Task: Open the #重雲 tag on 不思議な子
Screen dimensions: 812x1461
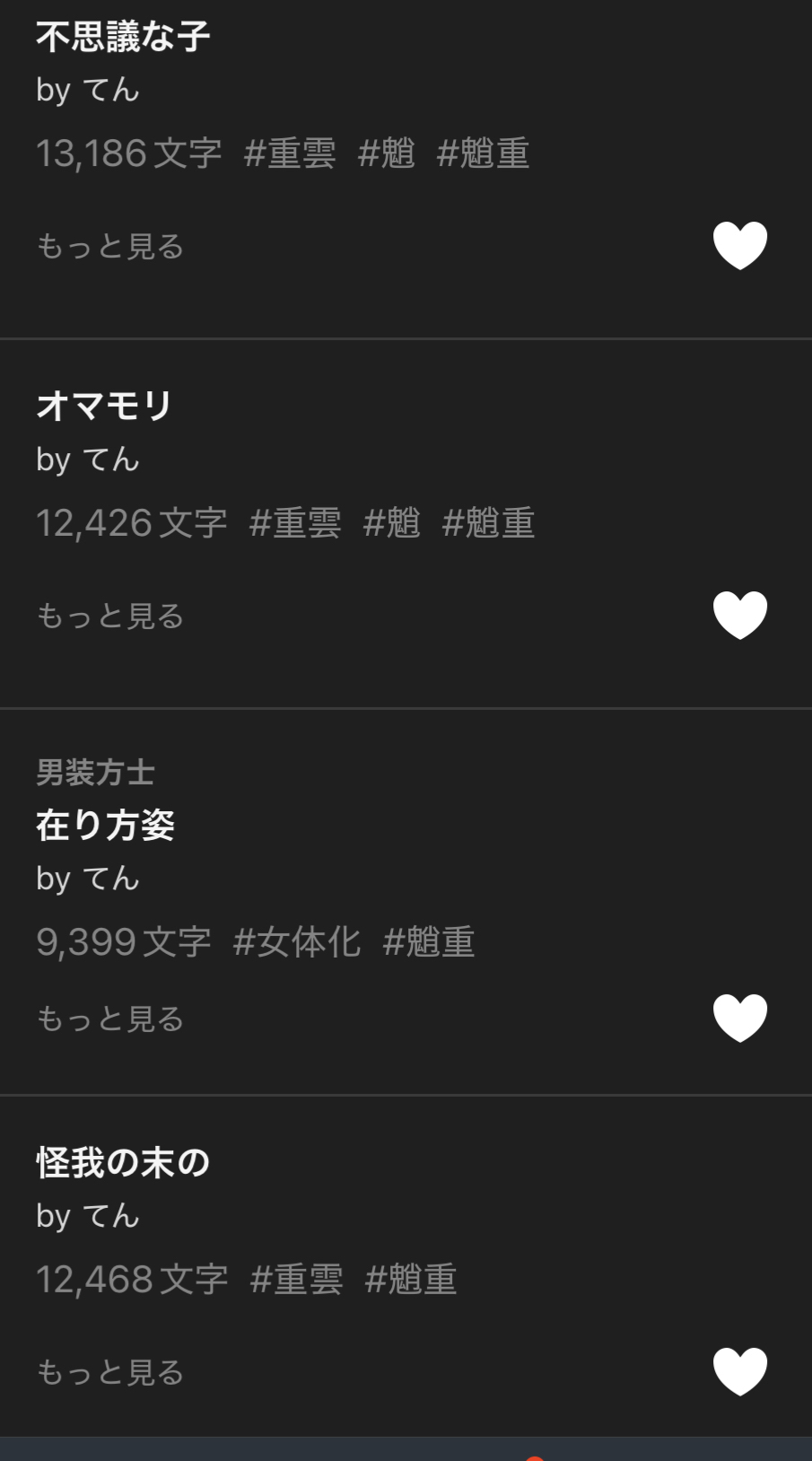Action: coord(290,153)
